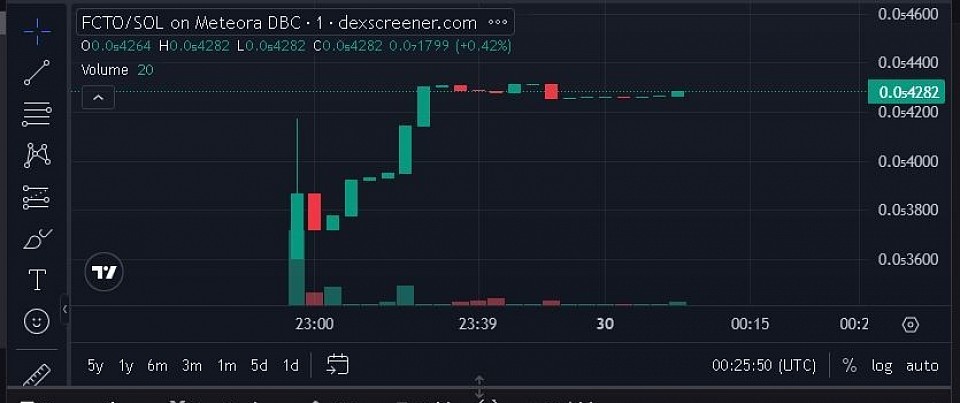
Task: Toggle the log scale
Action: tap(881, 366)
